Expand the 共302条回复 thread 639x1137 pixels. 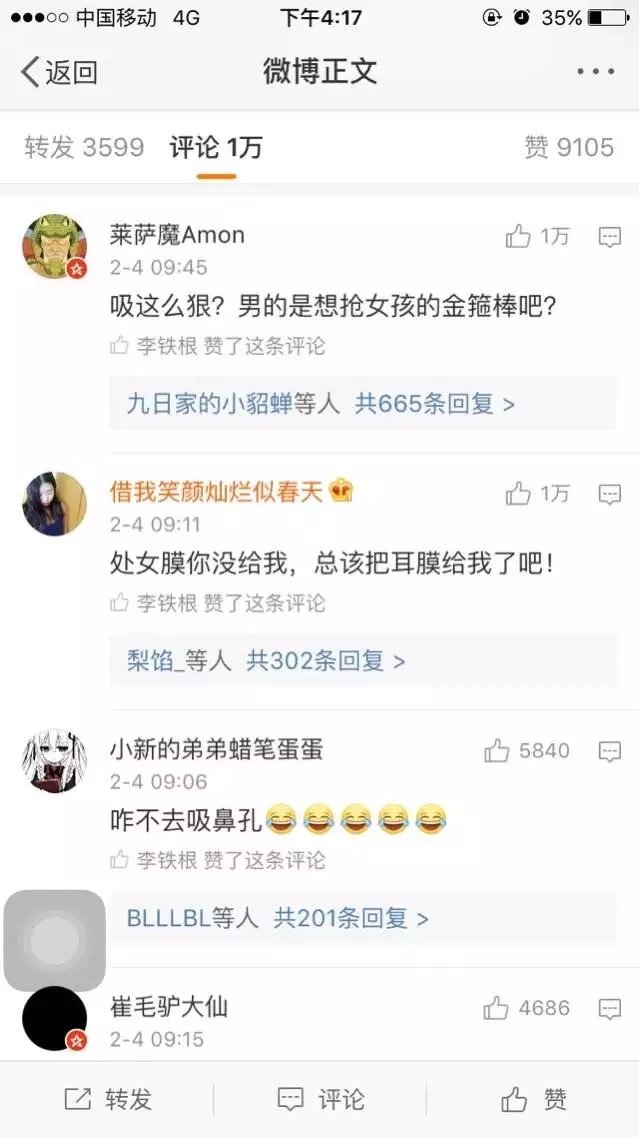click(325, 661)
